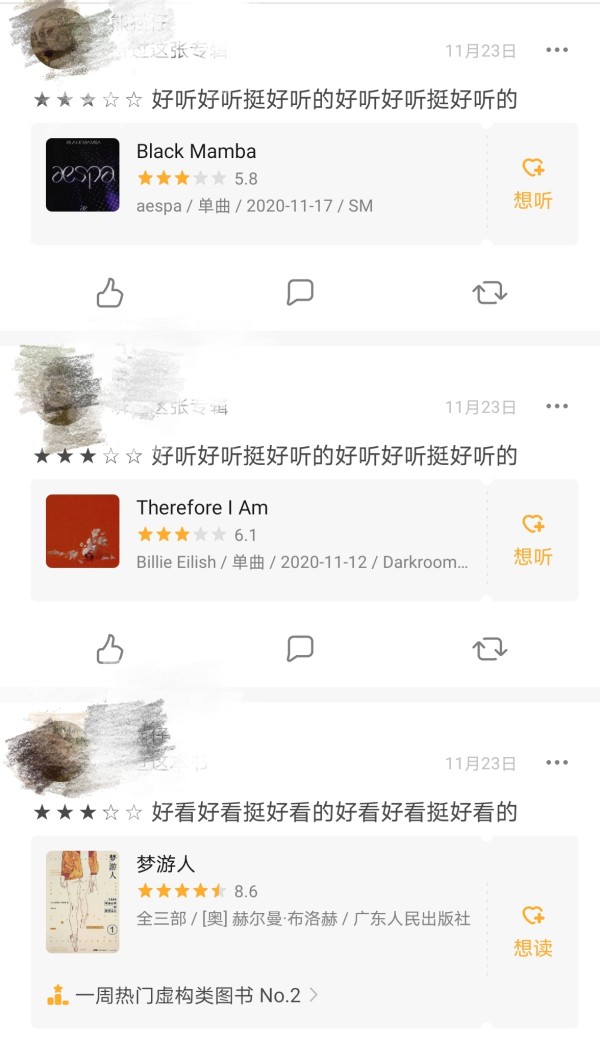The image size is (600, 1042).
Task: Like the Black Mamba review
Action: [x=110, y=293]
